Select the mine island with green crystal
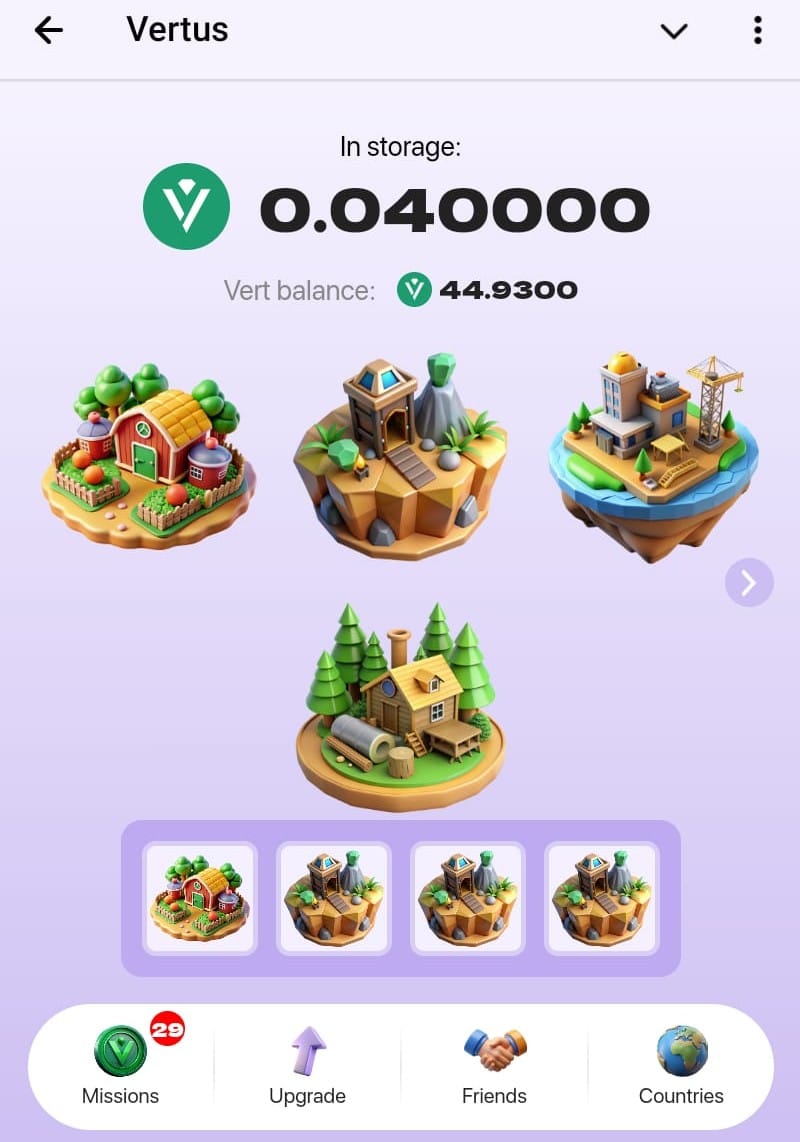Image resolution: width=800 pixels, height=1142 pixels. tap(400, 455)
